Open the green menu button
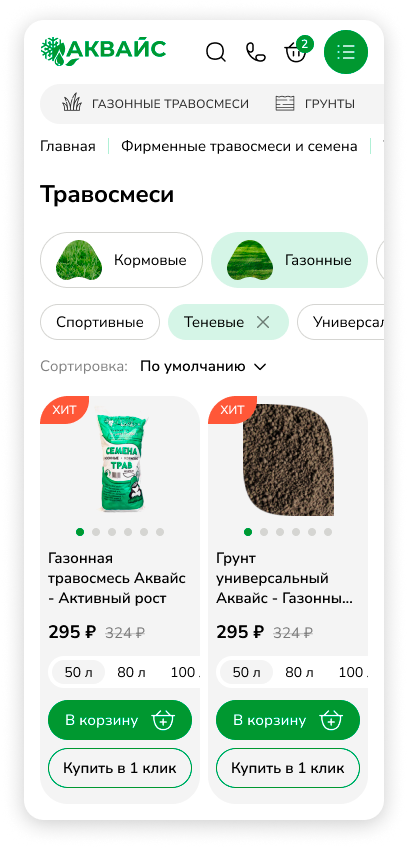 pos(346,52)
